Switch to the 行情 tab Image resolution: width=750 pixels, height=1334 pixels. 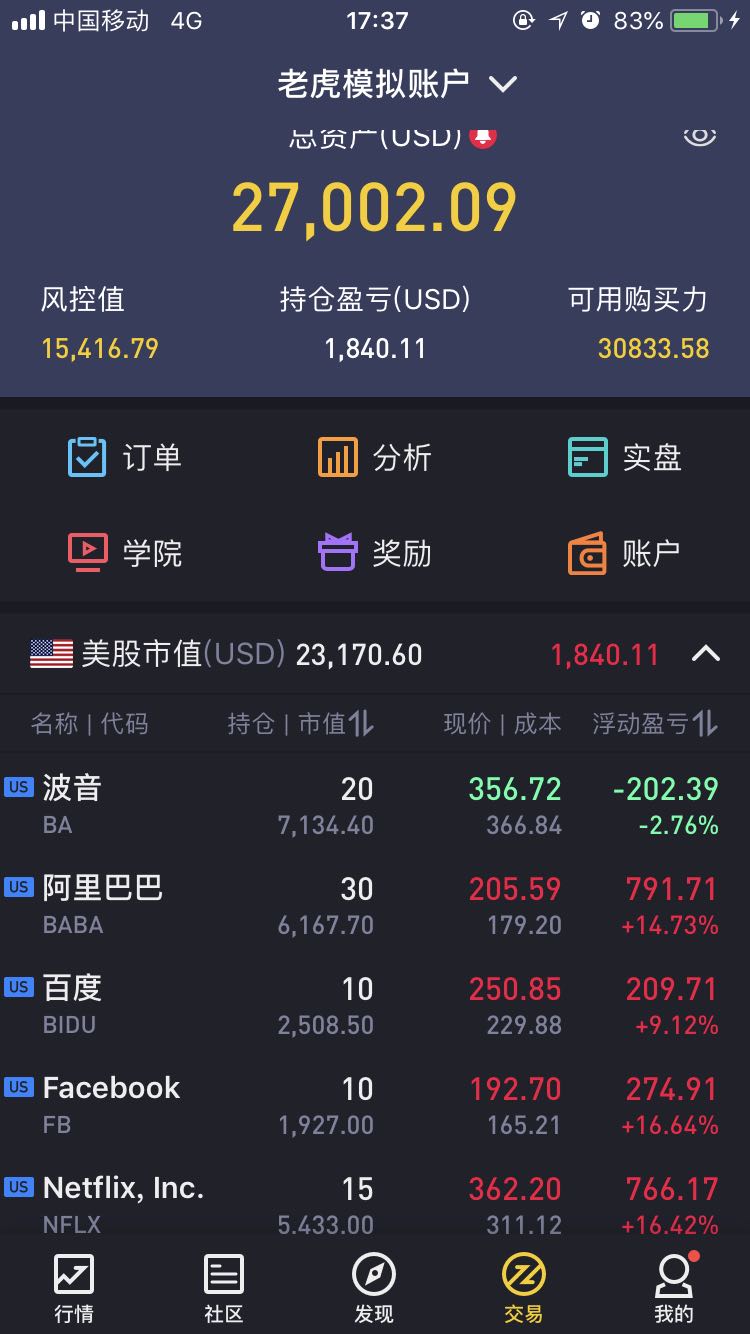coord(74,1288)
